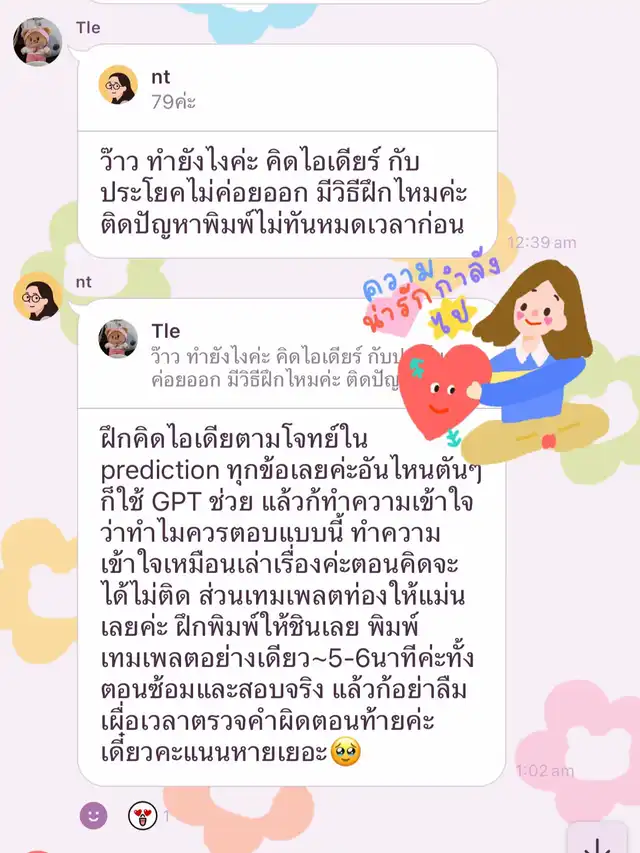Add a reaction with the purple smiley icon
Image resolution: width=640 pixels, height=853 pixels.
(x=94, y=815)
